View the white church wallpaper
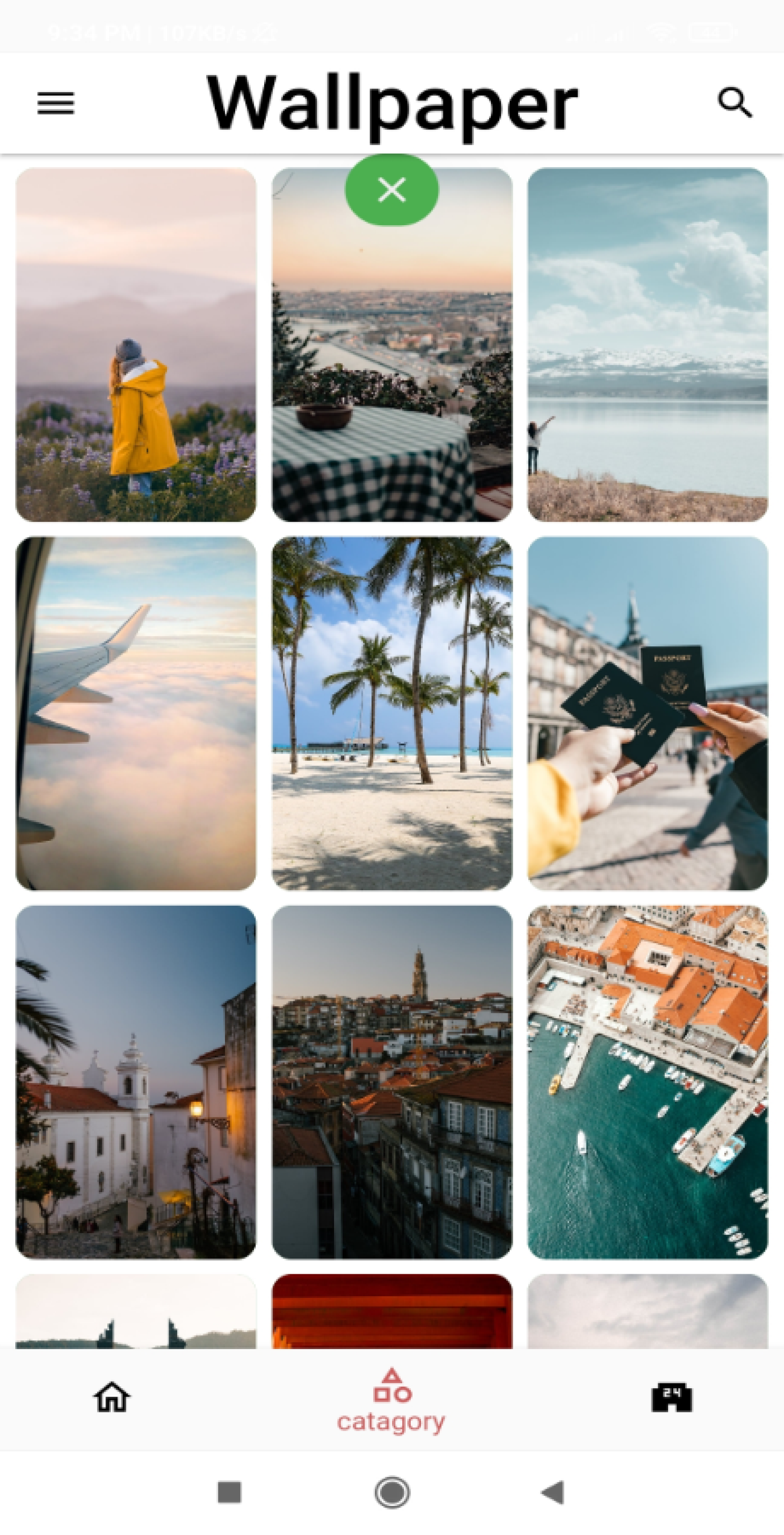This screenshot has height=1535, width=784. coord(136,1082)
